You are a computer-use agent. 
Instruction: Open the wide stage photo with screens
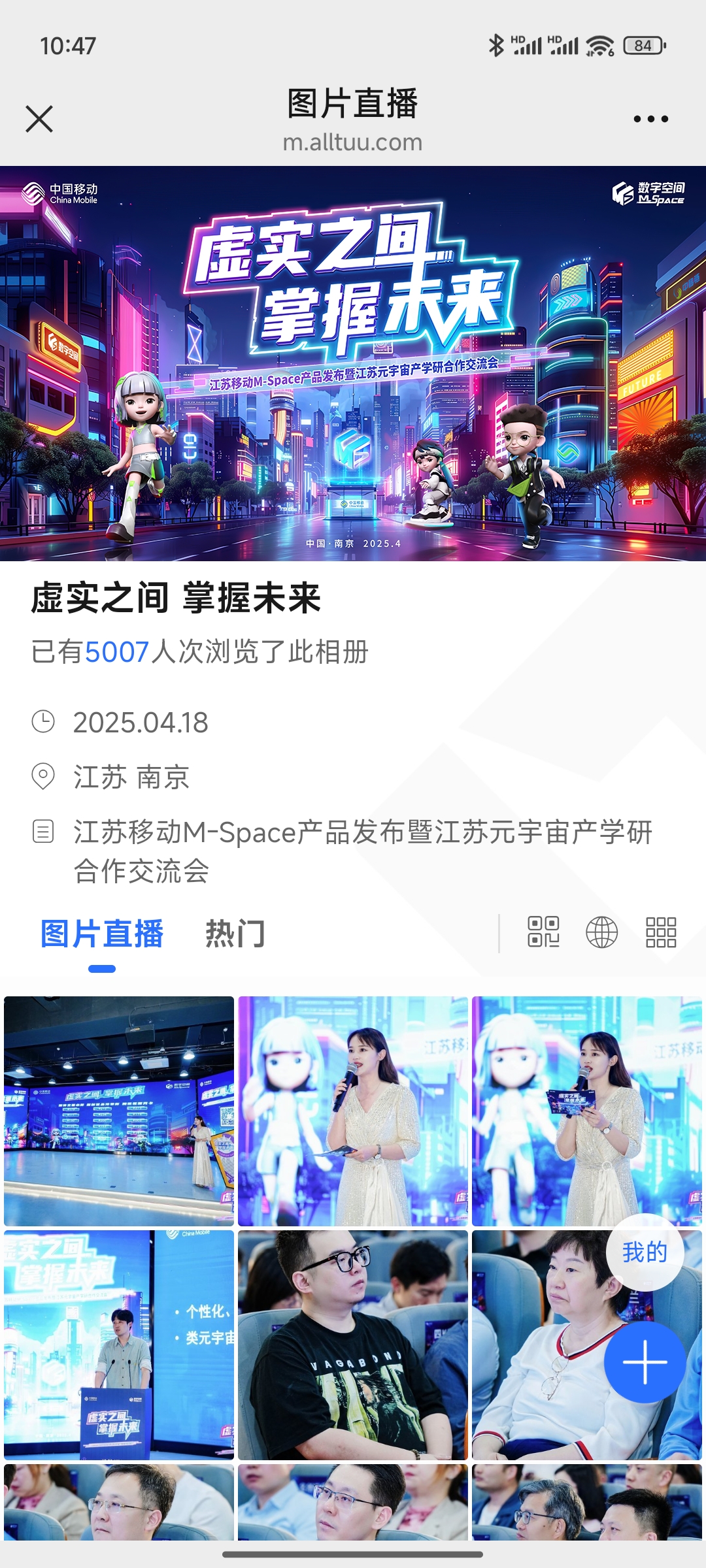point(119,1111)
